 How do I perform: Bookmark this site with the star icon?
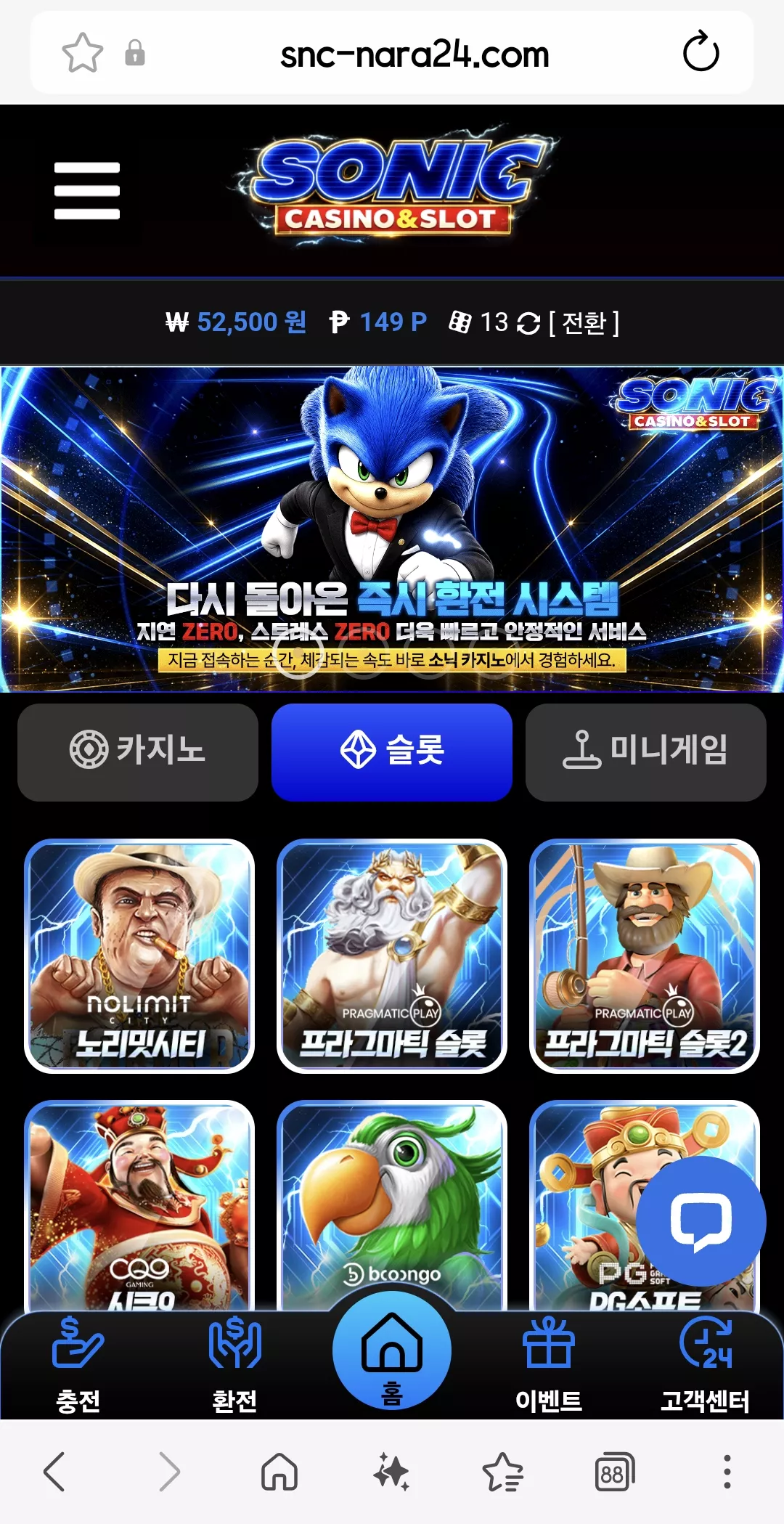click(82, 53)
